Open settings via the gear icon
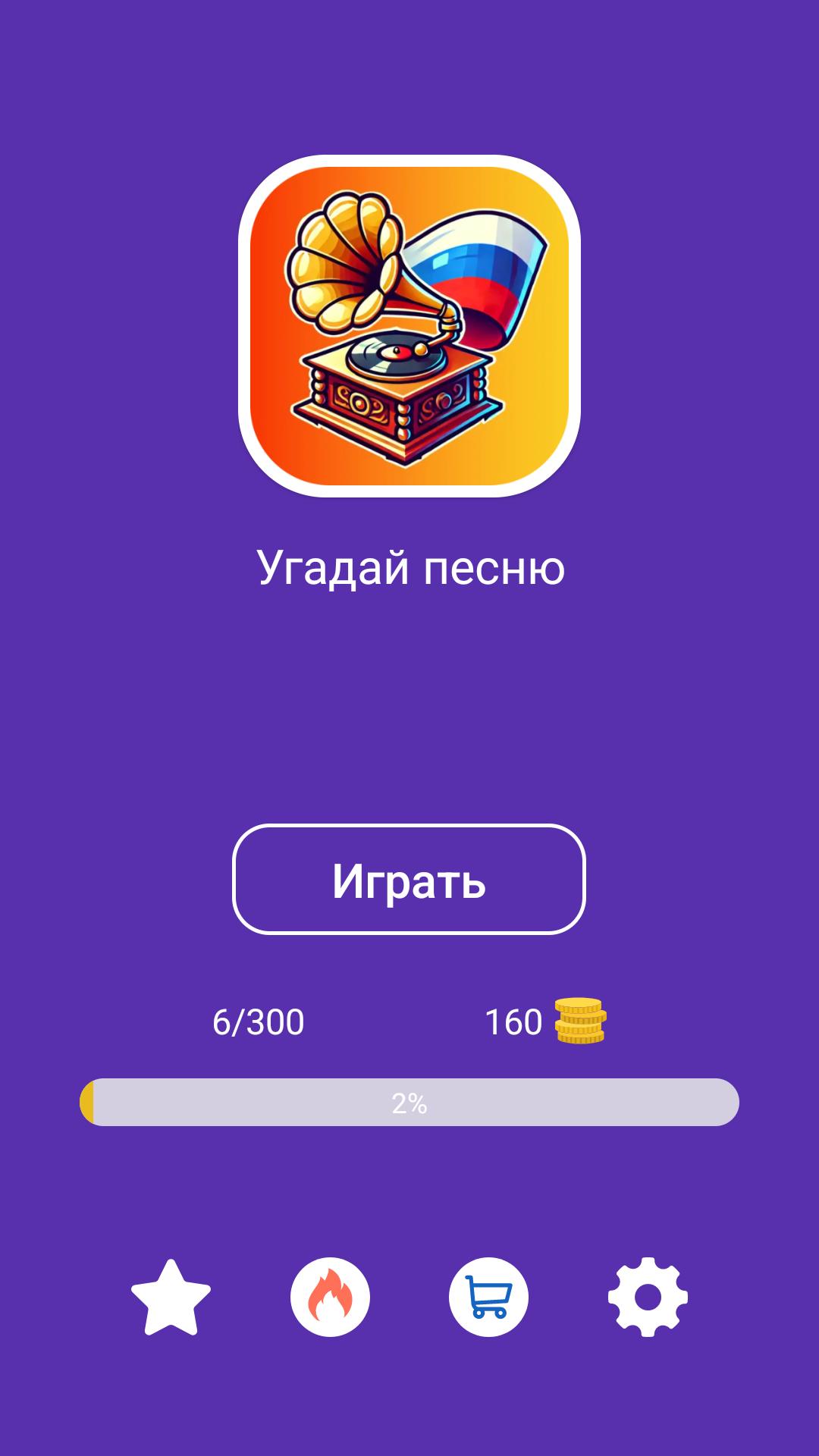Image resolution: width=819 pixels, height=1456 pixels. click(648, 1298)
